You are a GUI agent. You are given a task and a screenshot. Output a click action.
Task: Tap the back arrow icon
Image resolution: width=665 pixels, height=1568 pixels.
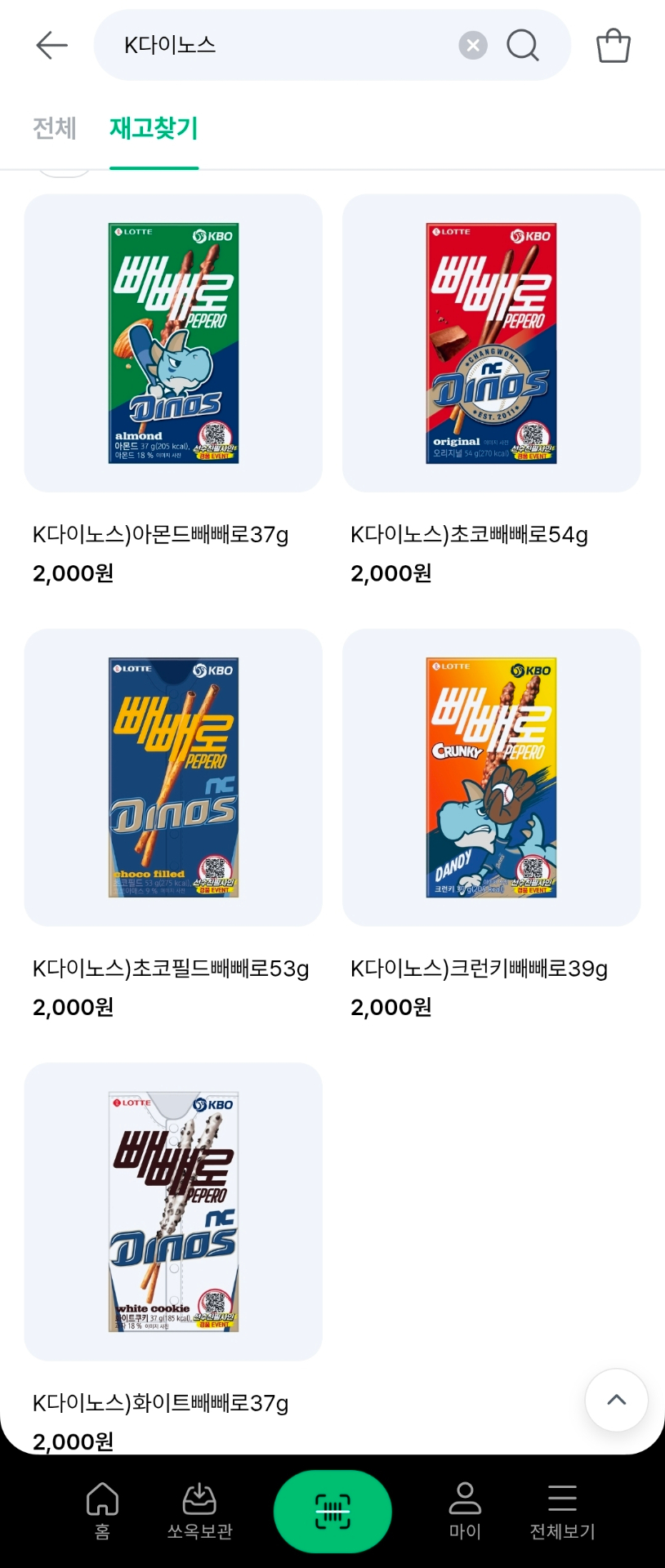(x=51, y=45)
